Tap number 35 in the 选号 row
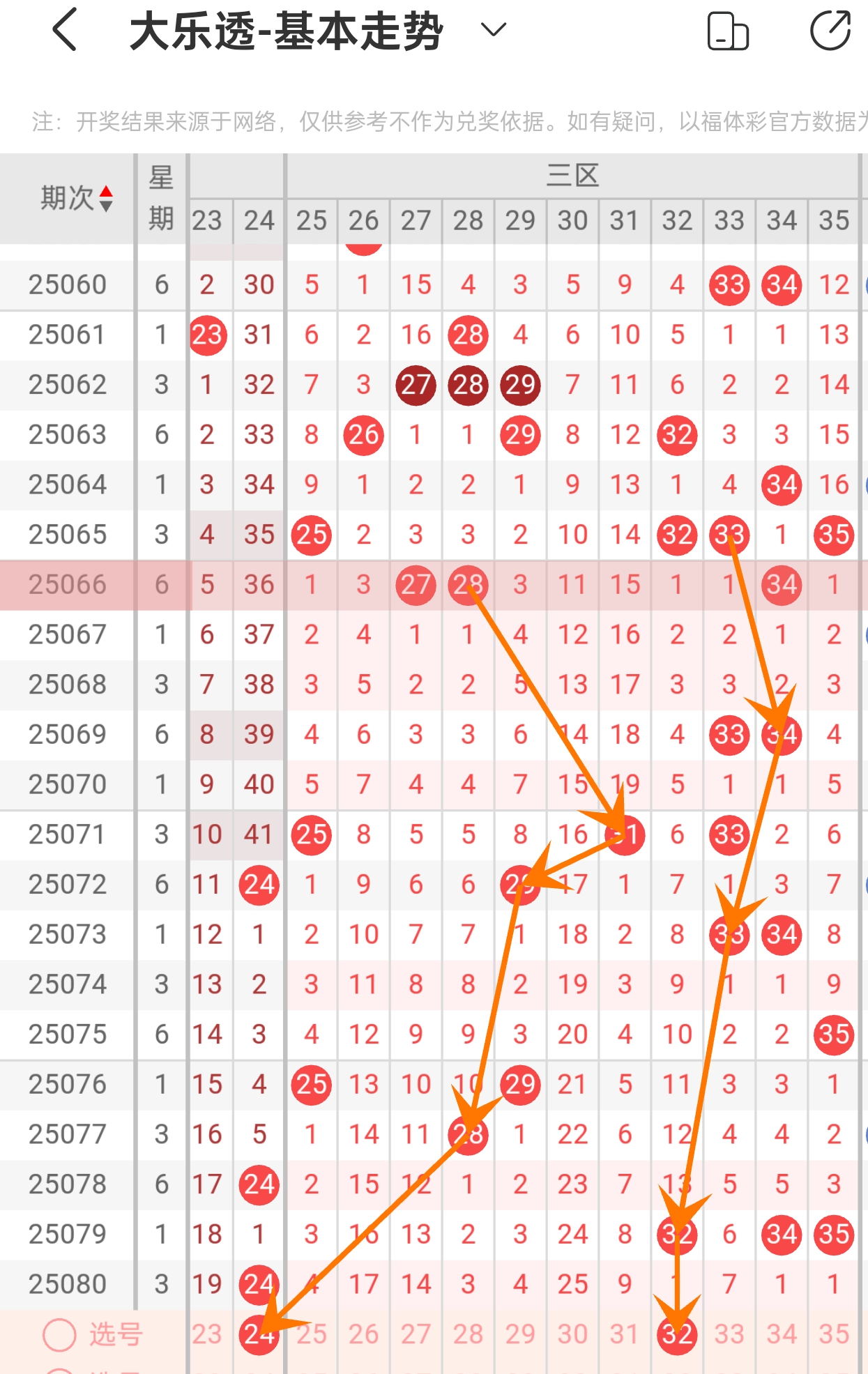868x1374 pixels. pos(834,1334)
